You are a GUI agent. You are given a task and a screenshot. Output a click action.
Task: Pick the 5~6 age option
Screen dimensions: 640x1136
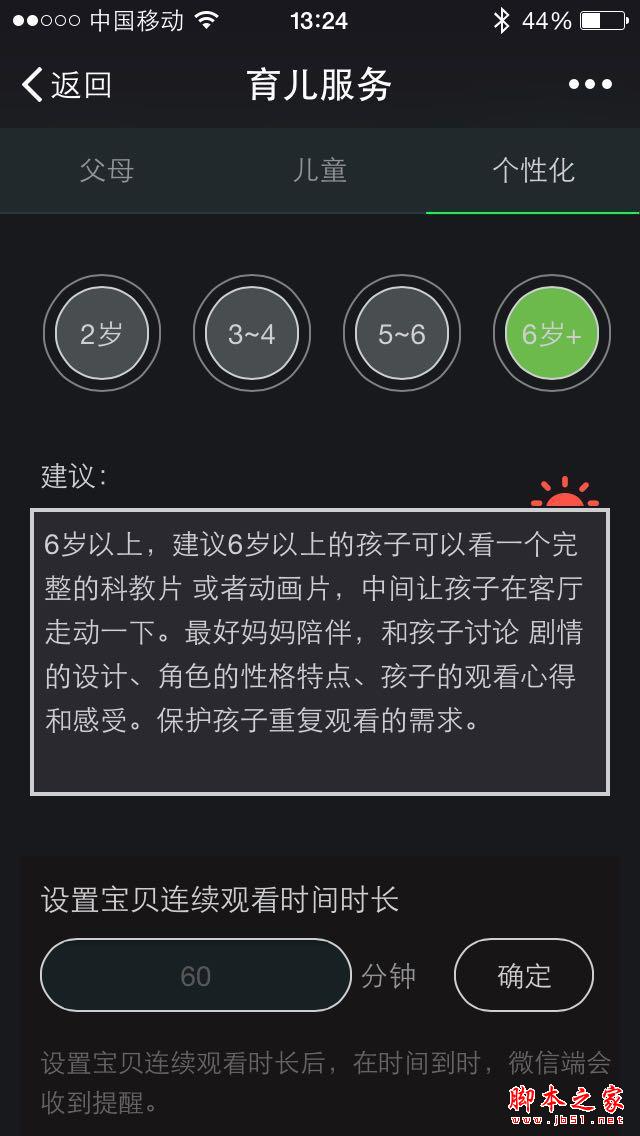pos(402,333)
